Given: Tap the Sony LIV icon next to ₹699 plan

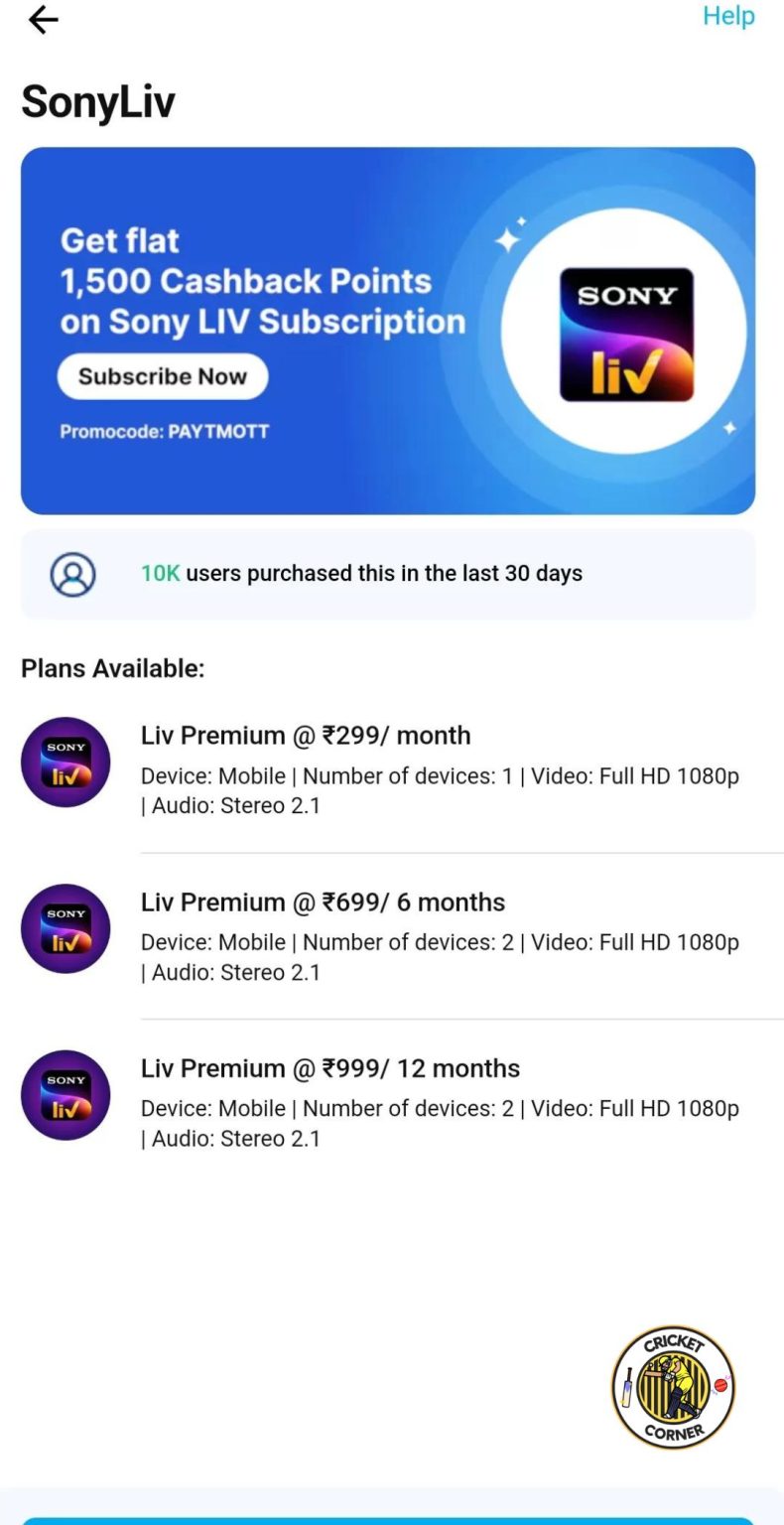Looking at the screenshot, I should 65,928.
